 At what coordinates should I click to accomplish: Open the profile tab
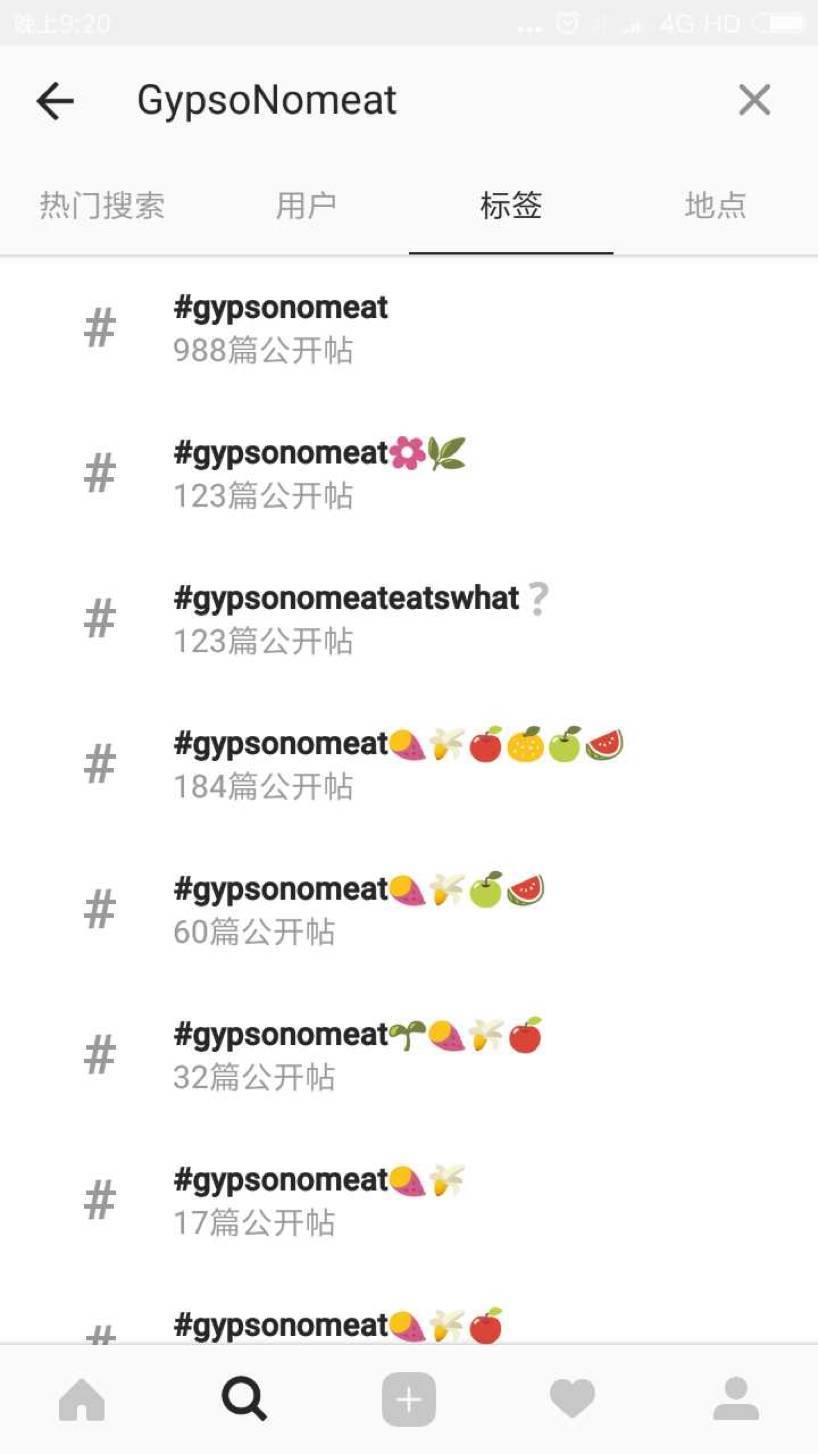click(x=736, y=1398)
